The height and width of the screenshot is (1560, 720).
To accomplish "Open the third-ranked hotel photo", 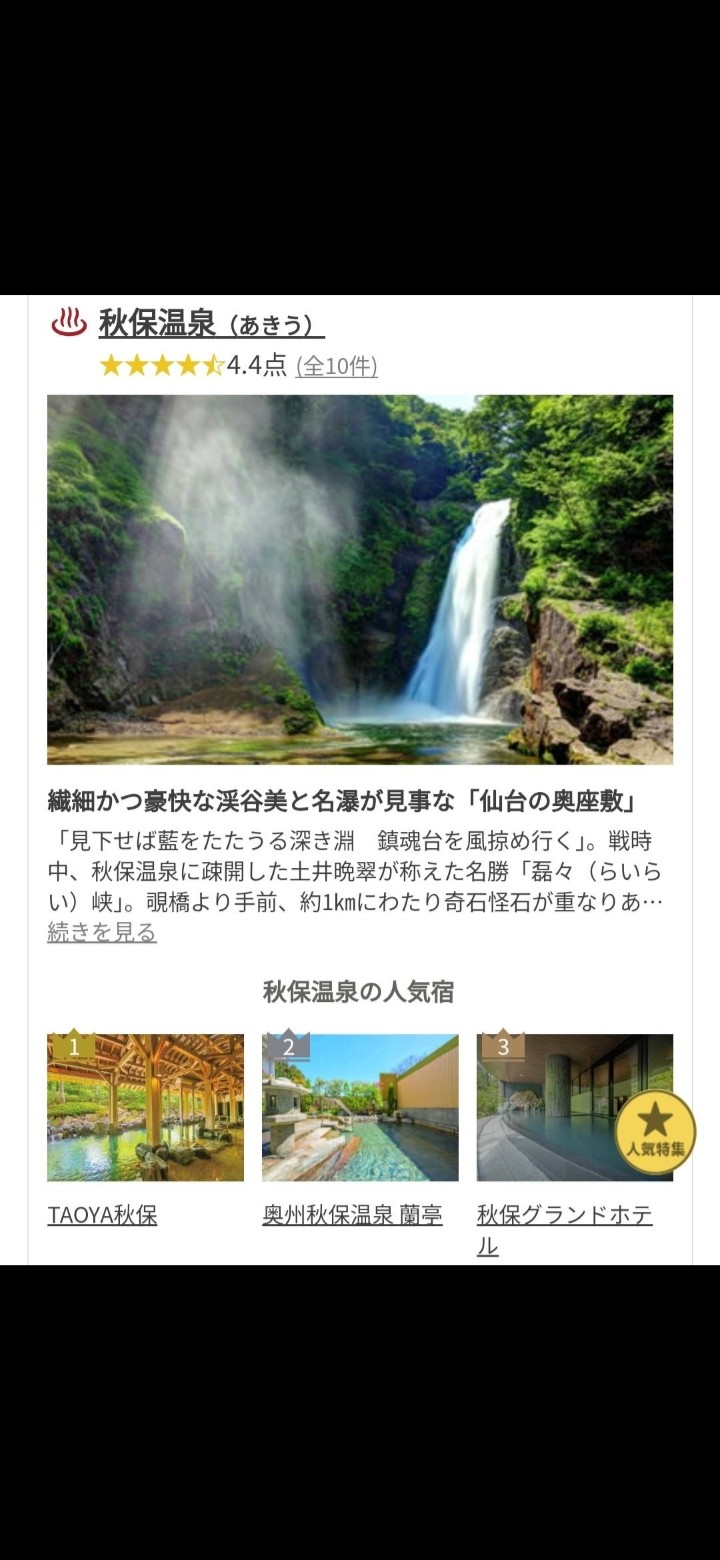I will pyautogui.click(x=545, y=1107).
